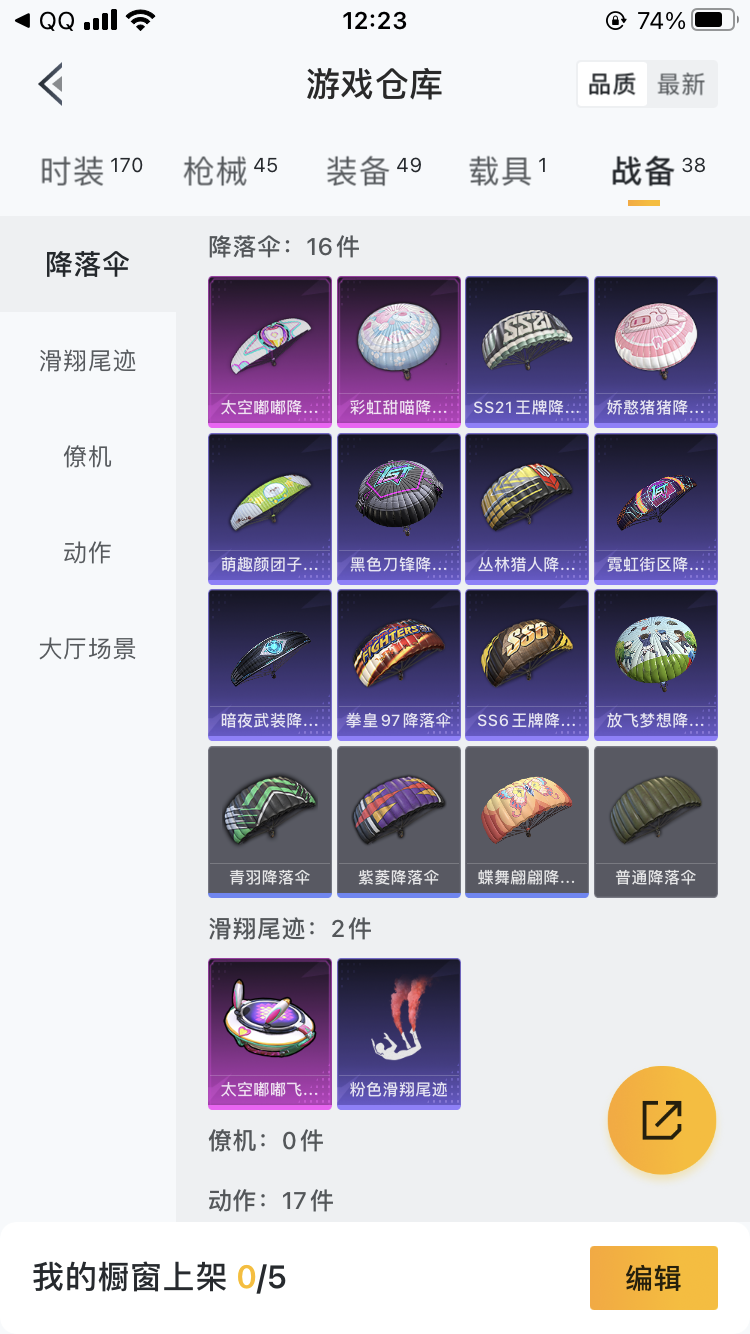Select 僚机 in the side menu
Screen dimensions: 750x1334
coord(88,457)
